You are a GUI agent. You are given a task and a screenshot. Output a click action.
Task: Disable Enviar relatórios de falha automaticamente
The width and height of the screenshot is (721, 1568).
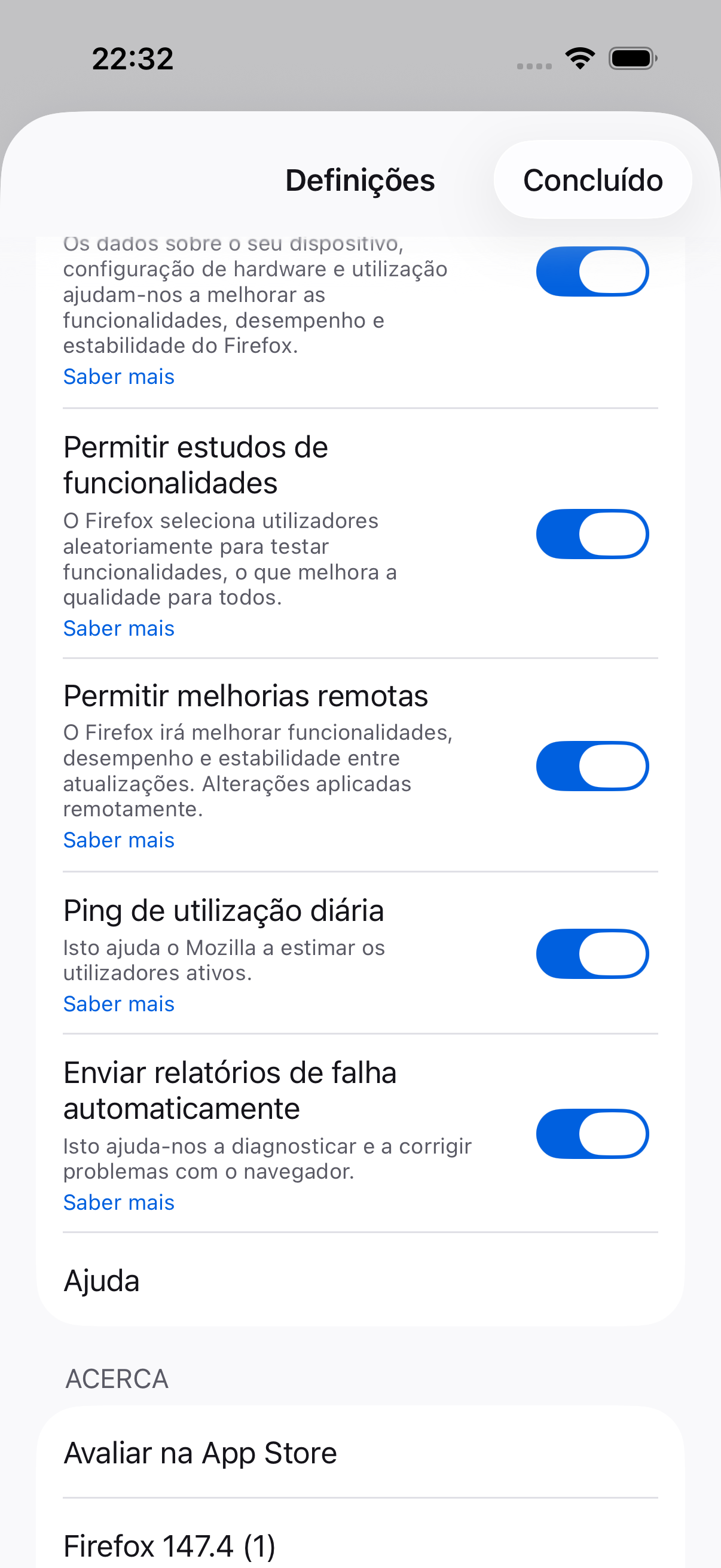591,1133
